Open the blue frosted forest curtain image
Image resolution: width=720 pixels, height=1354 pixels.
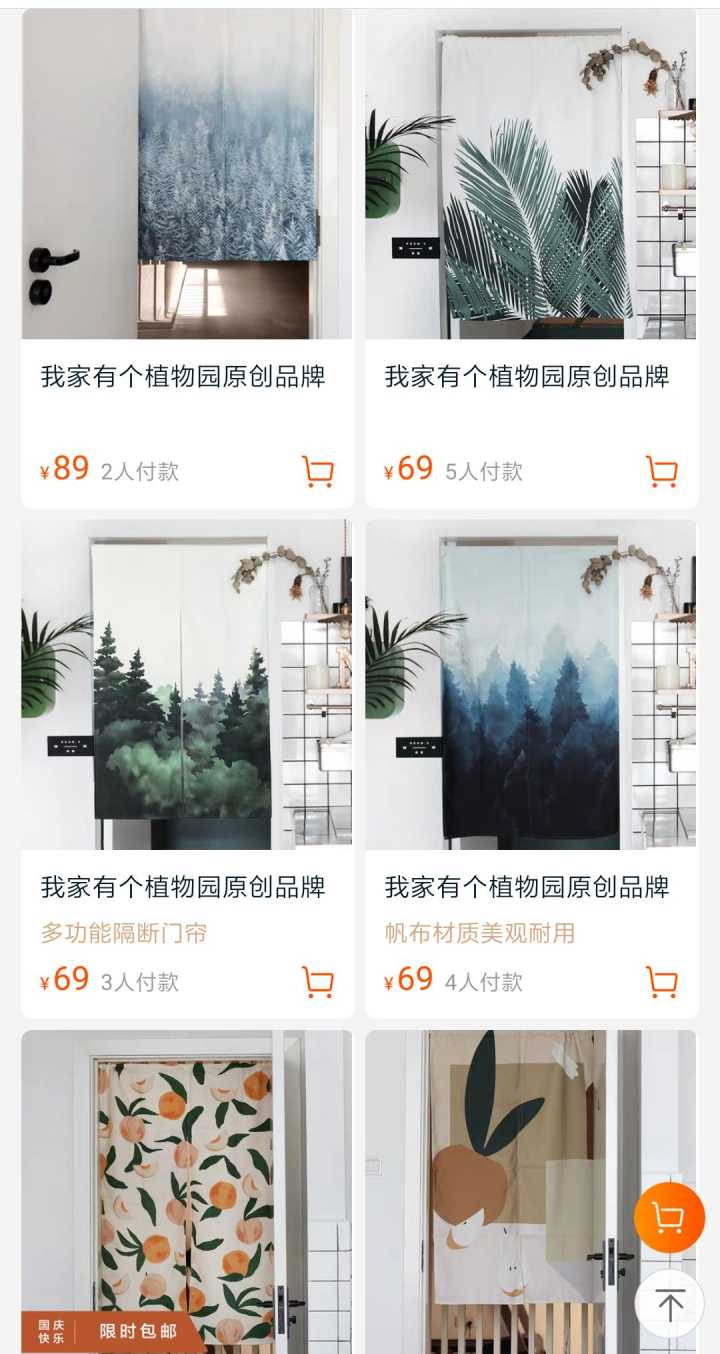click(186, 172)
